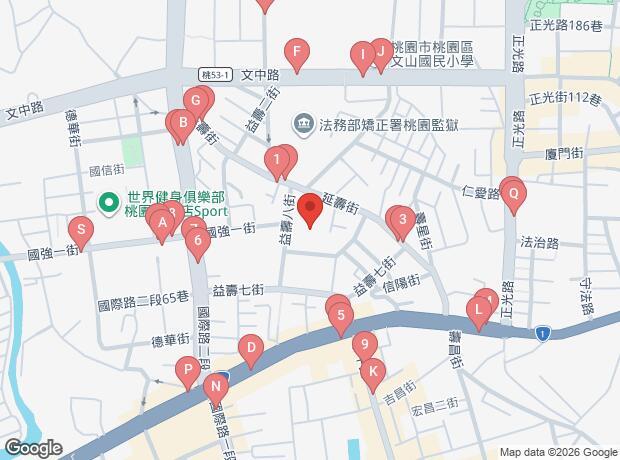Select map marker D
The width and height of the screenshot is (620, 460).
pos(251,352)
